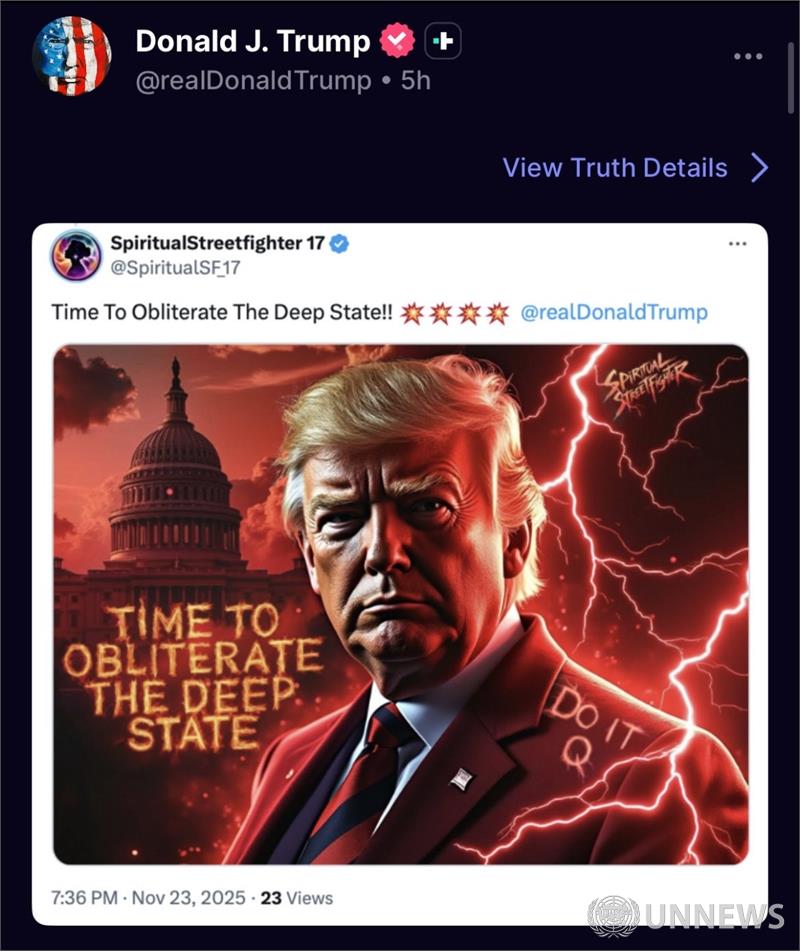Screen dimensions: 800x951
Task: Open the post's overflow menu
Action: [x=748, y=56]
